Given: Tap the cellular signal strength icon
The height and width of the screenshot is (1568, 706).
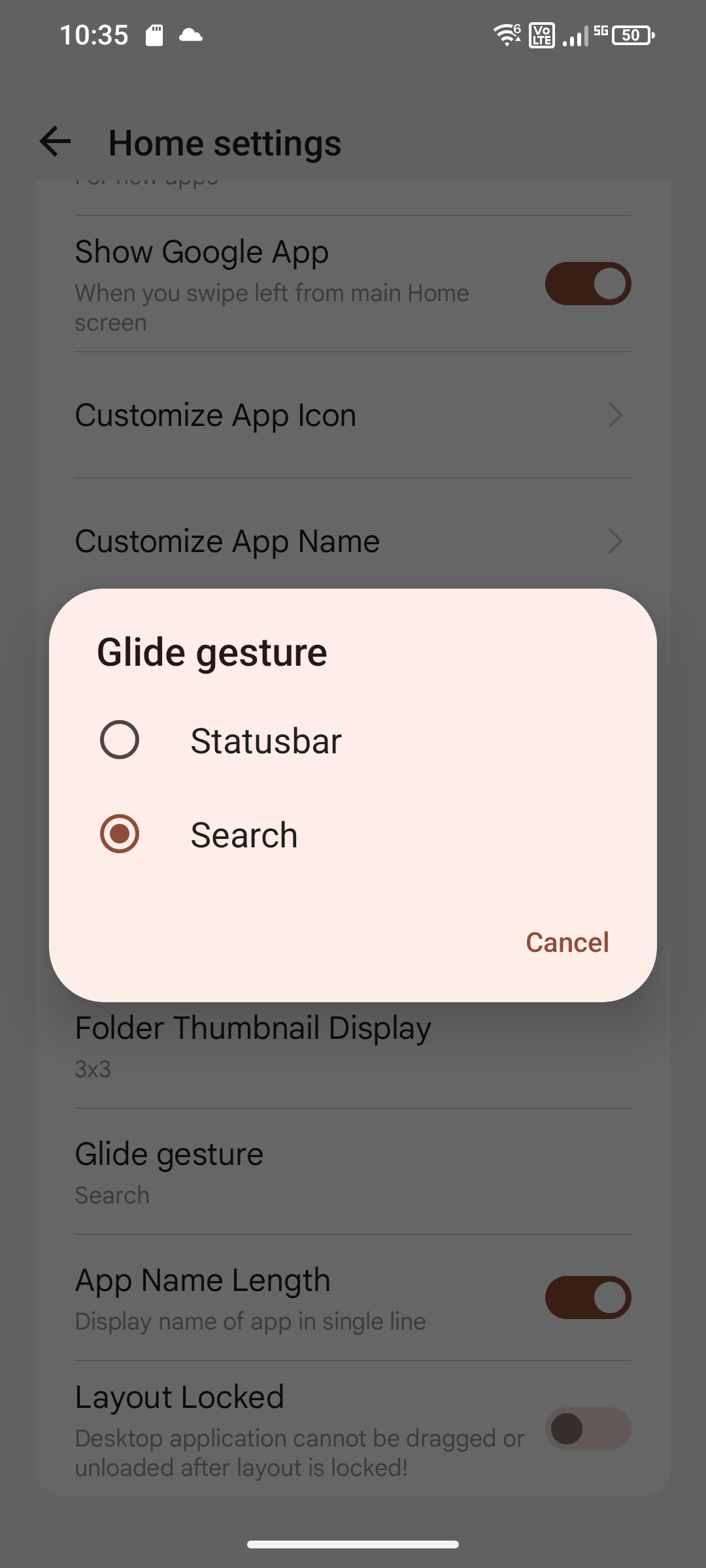Looking at the screenshot, I should (x=574, y=37).
